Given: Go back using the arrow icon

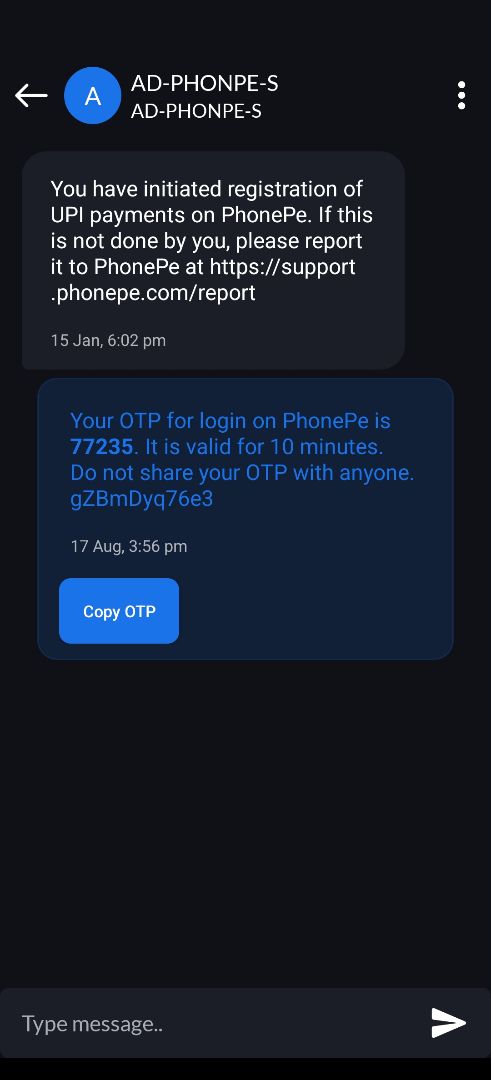Looking at the screenshot, I should click(x=31, y=95).
